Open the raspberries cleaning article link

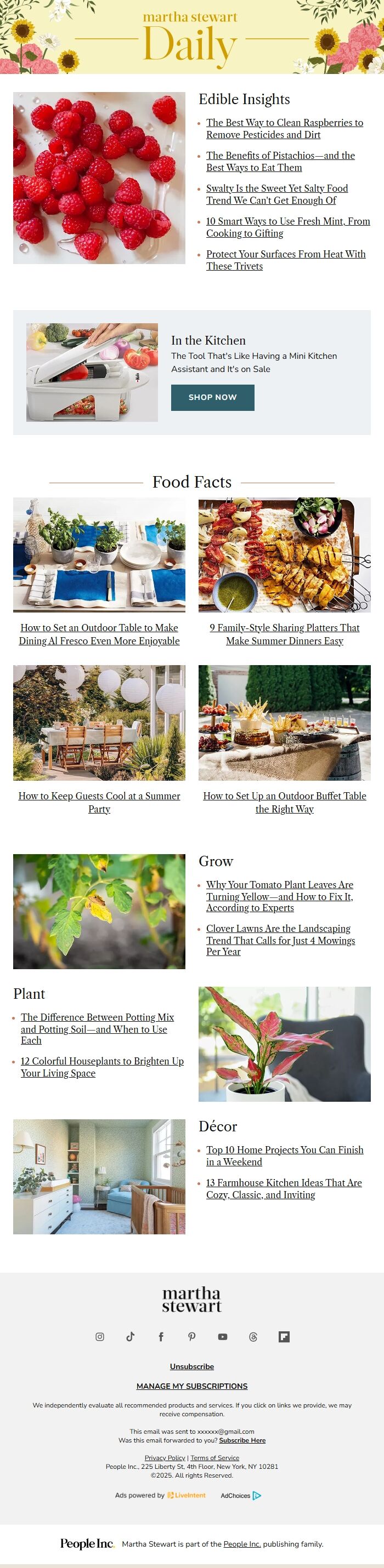[x=284, y=128]
